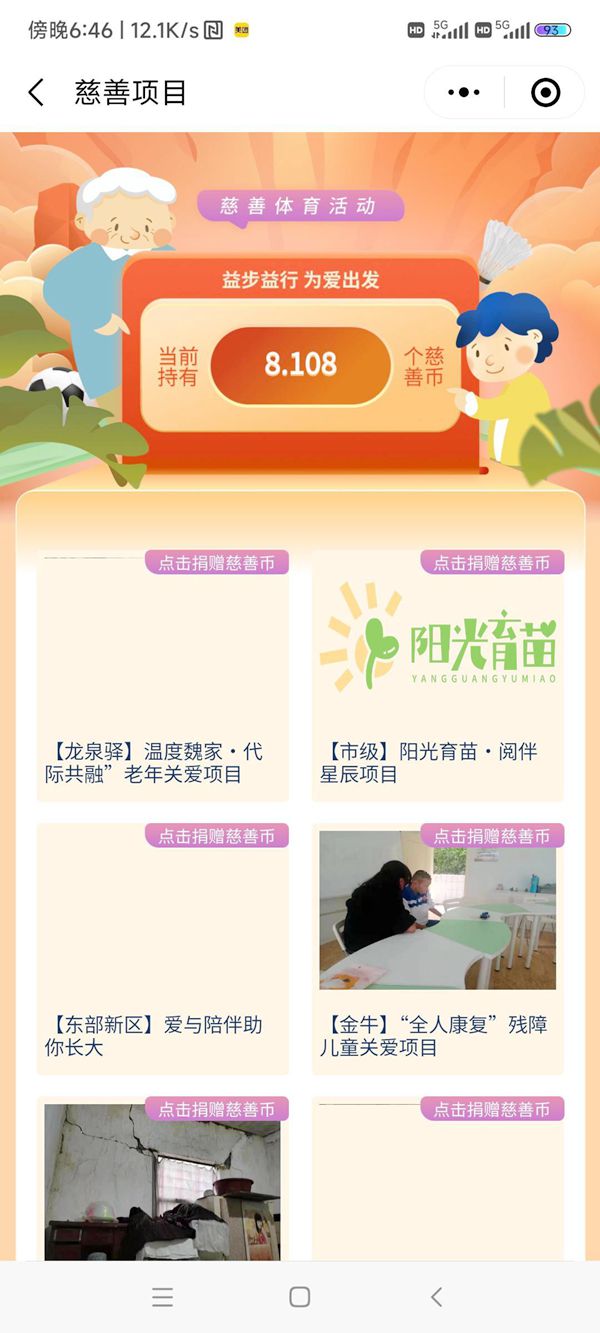Close the mini-program with the circle button
Viewport: 600px width, 1333px height.
click(545, 93)
